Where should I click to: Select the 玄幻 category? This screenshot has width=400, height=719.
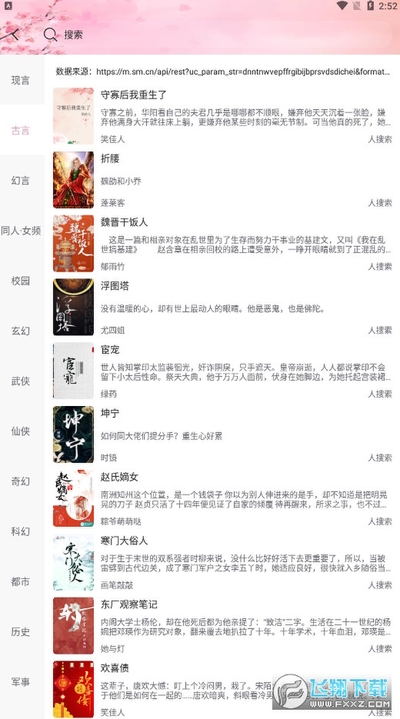(x=21, y=331)
